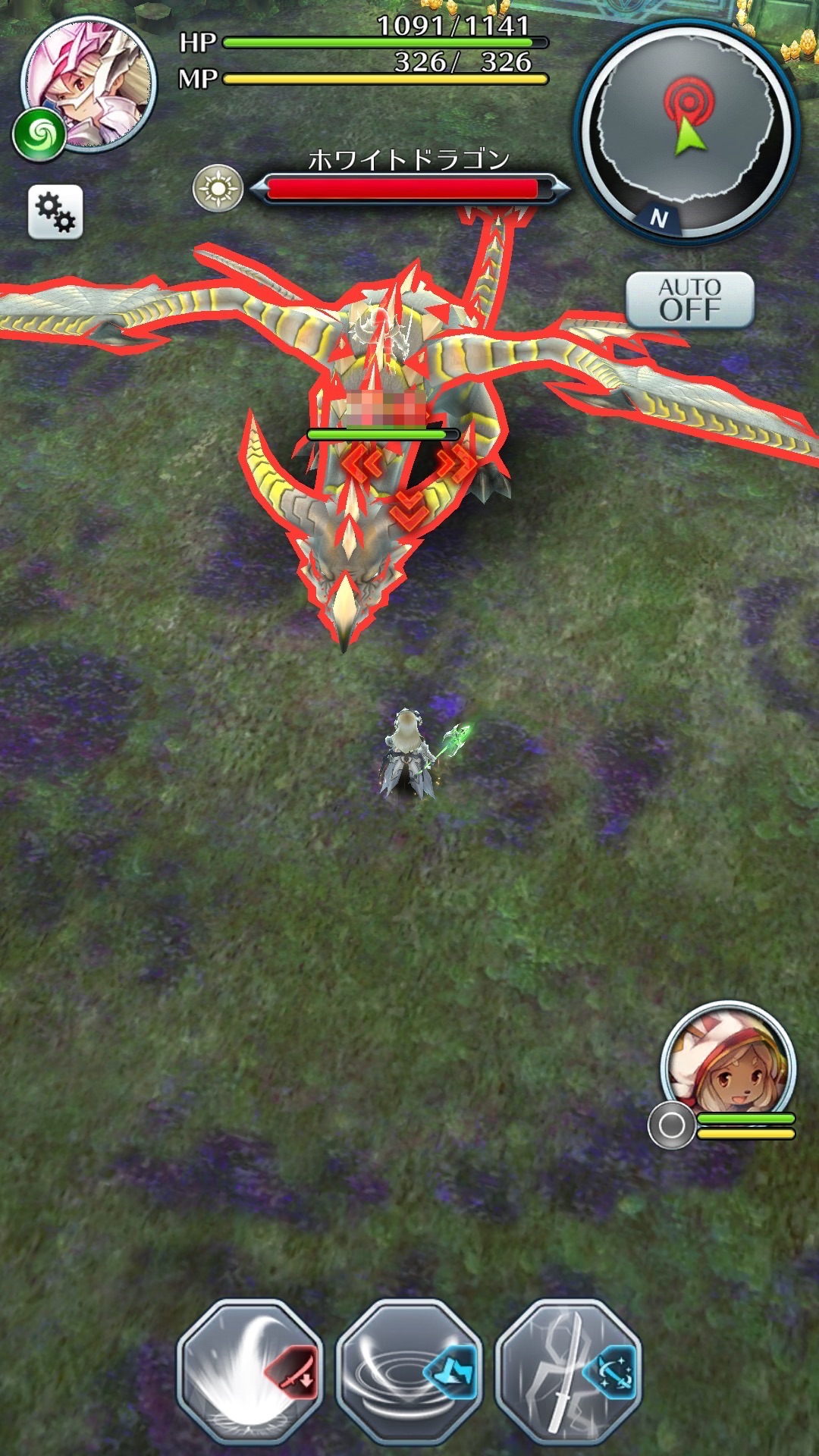Viewport: 819px width, 1456px height.
Task: Switch to the hooded ally character
Action: coord(728,1068)
